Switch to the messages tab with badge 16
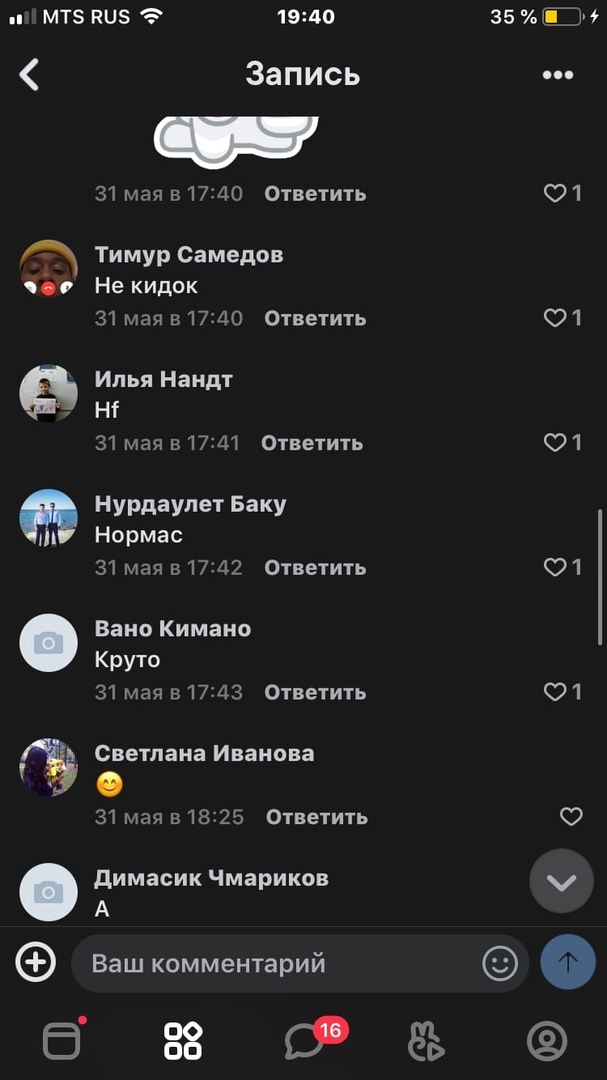This screenshot has width=607, height=1080. [305, 1041]
